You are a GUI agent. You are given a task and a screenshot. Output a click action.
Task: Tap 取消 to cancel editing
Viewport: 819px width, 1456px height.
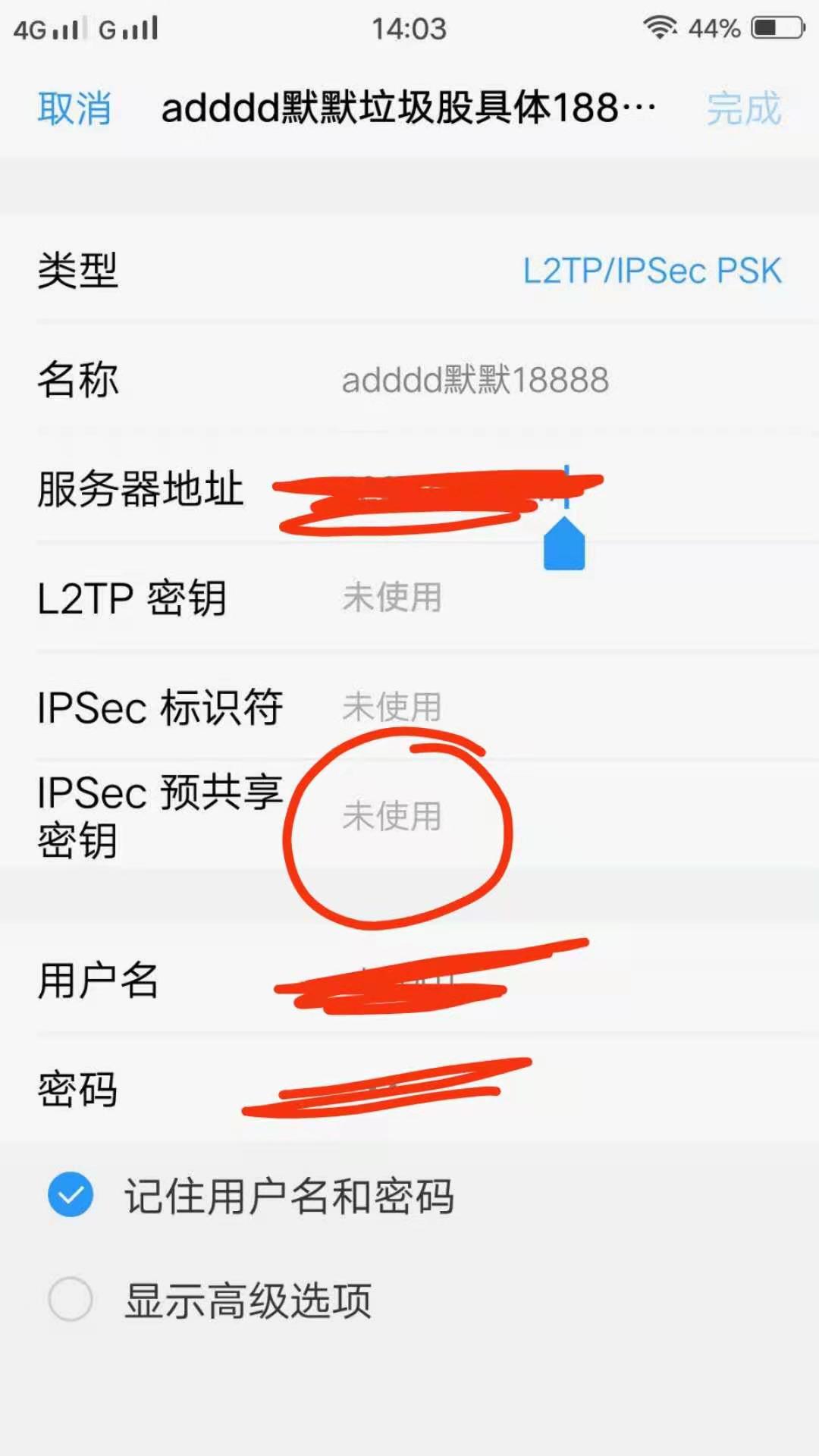[x=74, y=108]
